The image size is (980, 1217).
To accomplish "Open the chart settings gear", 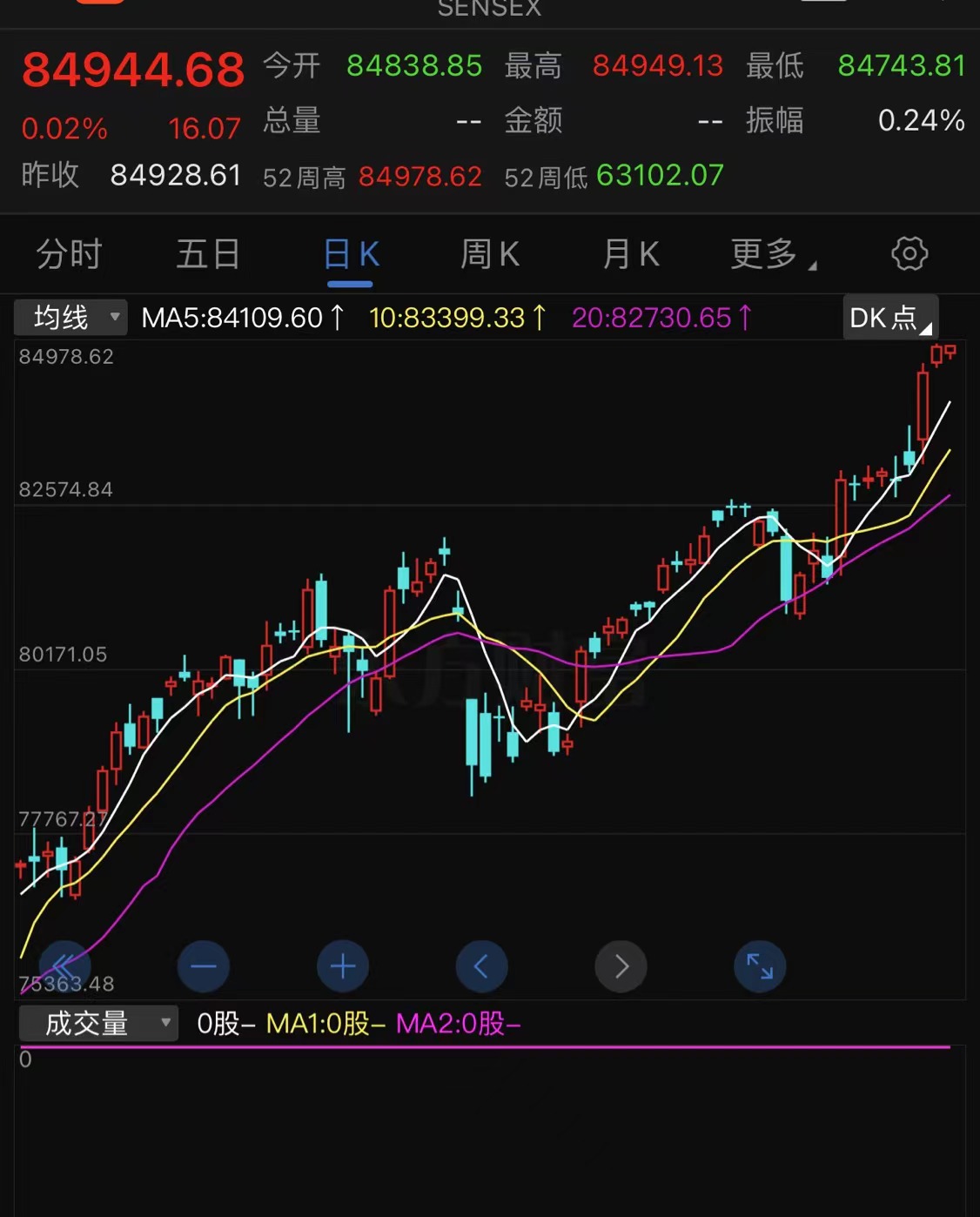I will click(x=910, y=254).
